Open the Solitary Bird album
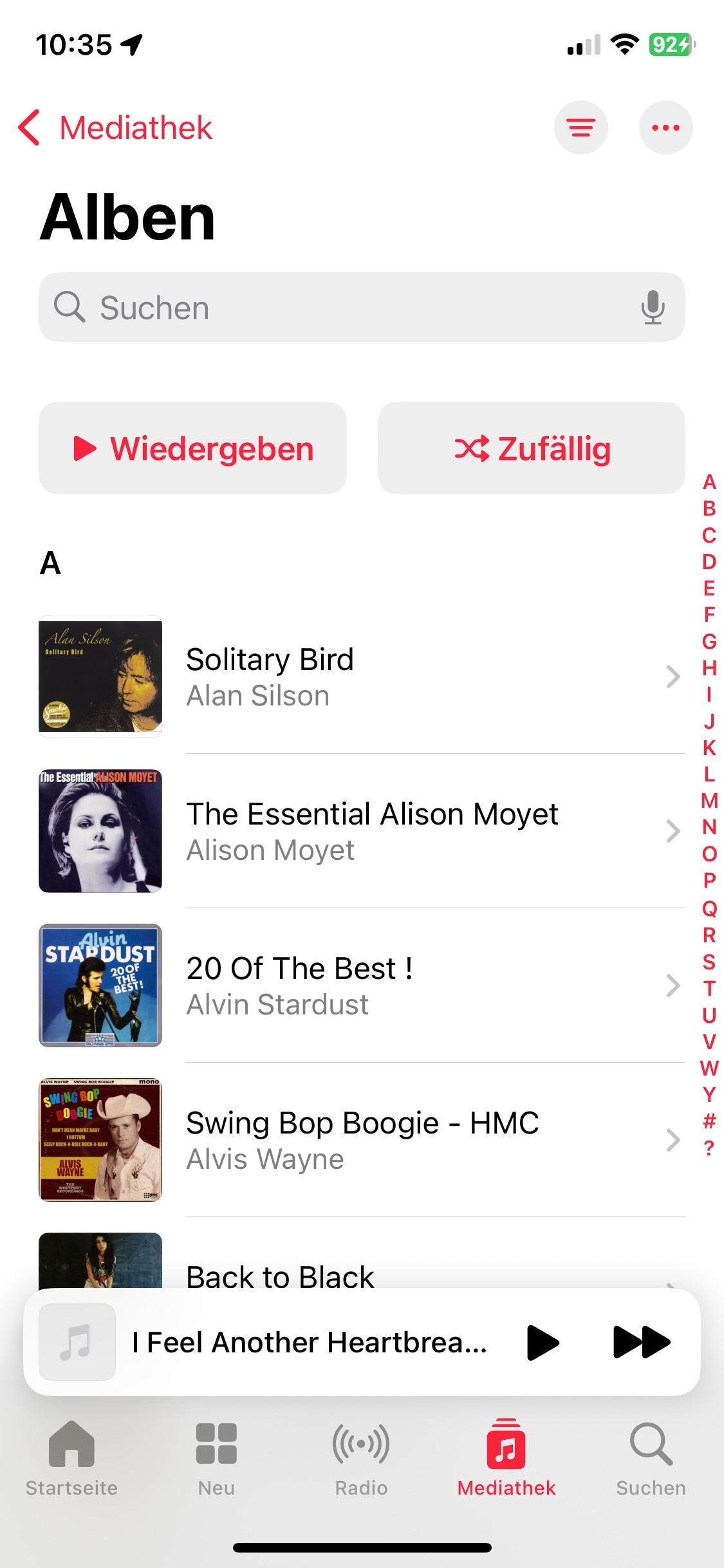Image resolution: width=724 pixels, height=1568 pixels. [x=362, y=677]
